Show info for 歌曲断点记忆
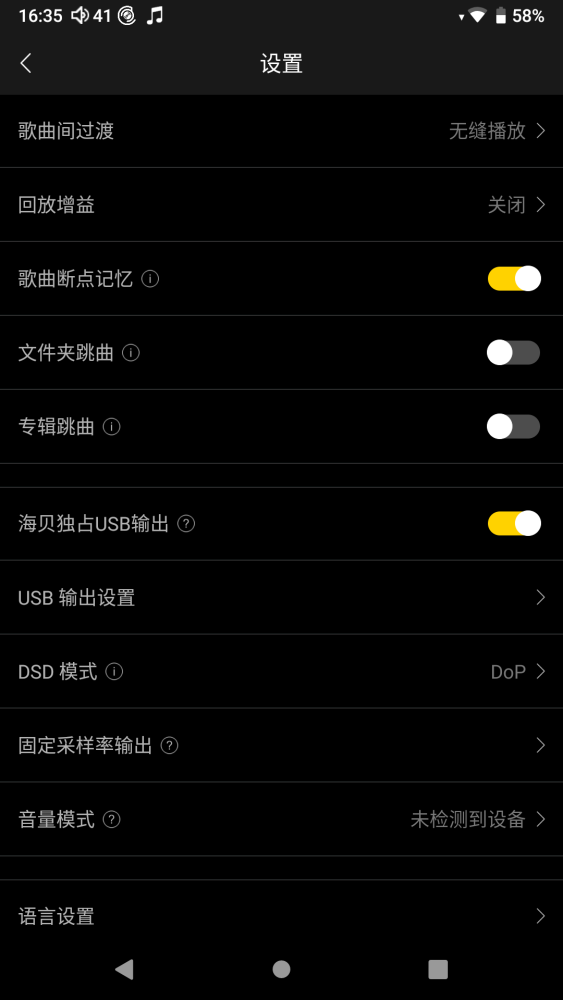This screenshot has width=563, height=1000. [150, 279]
